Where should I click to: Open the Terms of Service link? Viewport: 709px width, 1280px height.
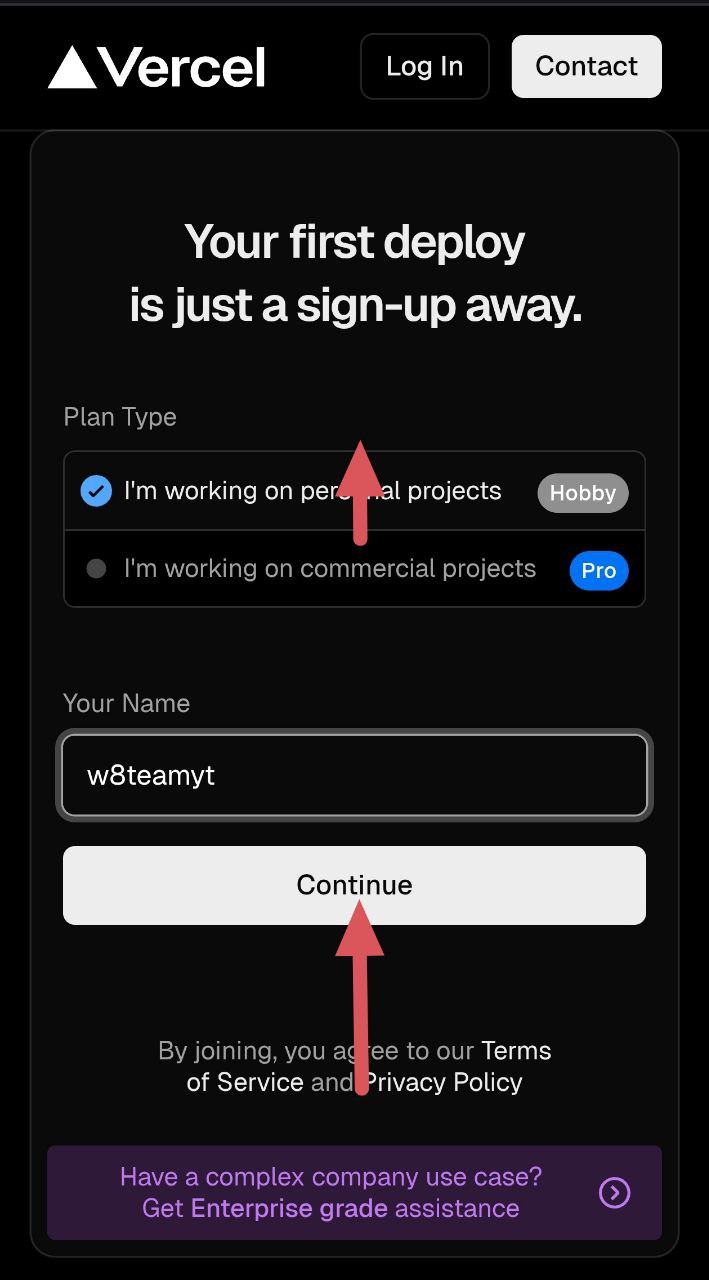369,1066
